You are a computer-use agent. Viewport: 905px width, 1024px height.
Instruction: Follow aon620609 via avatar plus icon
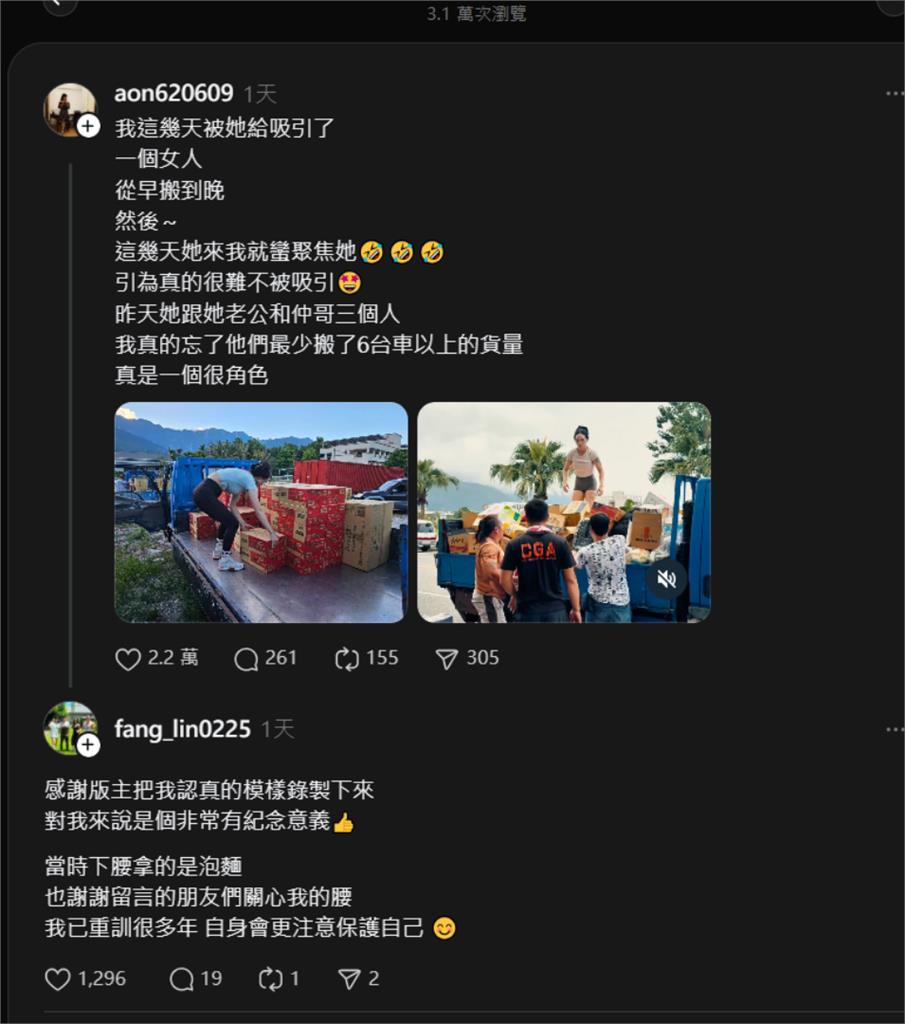click(88, 126)
